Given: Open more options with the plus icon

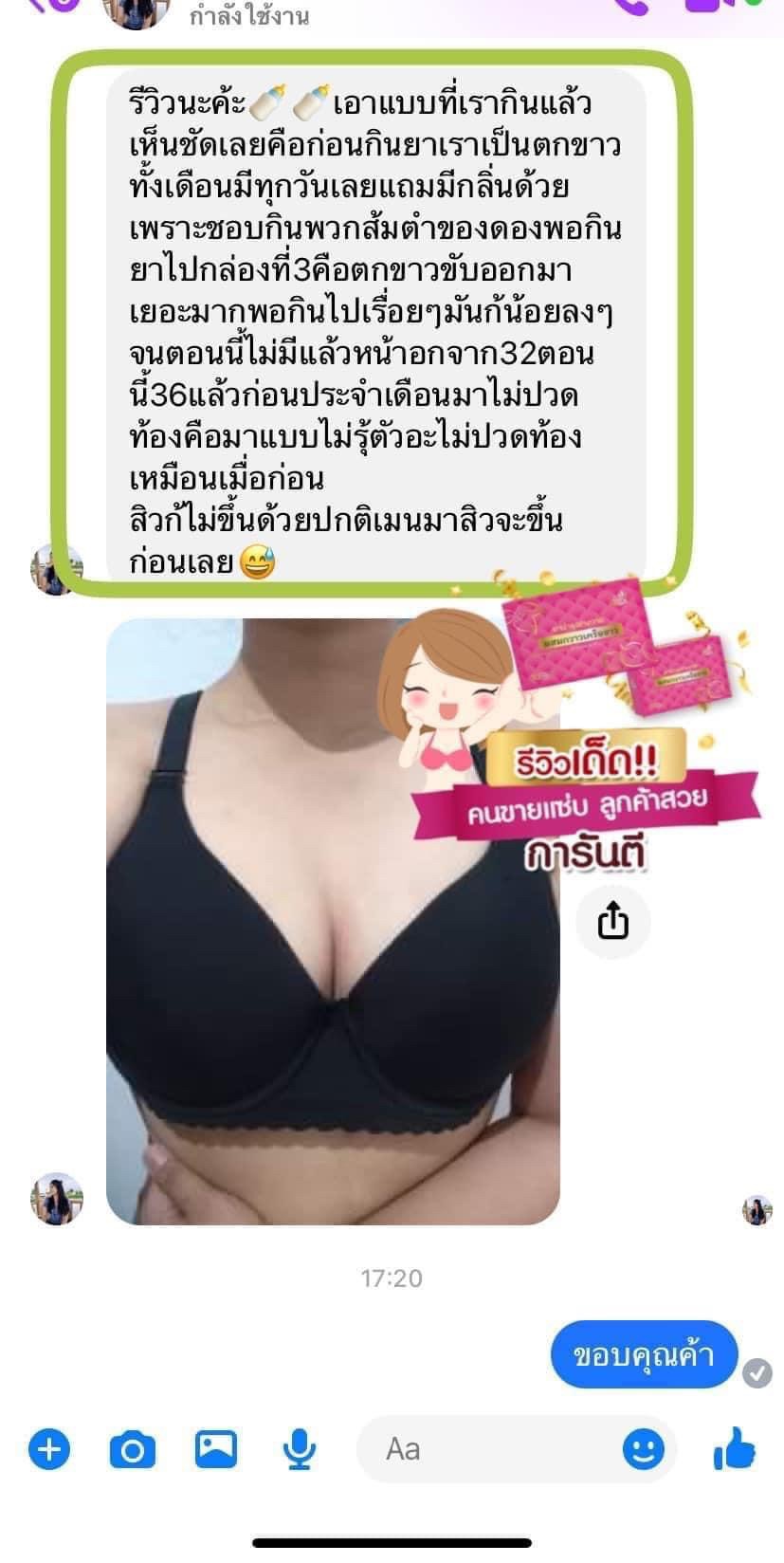Looking at the screenshot, I should [x=49, y=1449].
